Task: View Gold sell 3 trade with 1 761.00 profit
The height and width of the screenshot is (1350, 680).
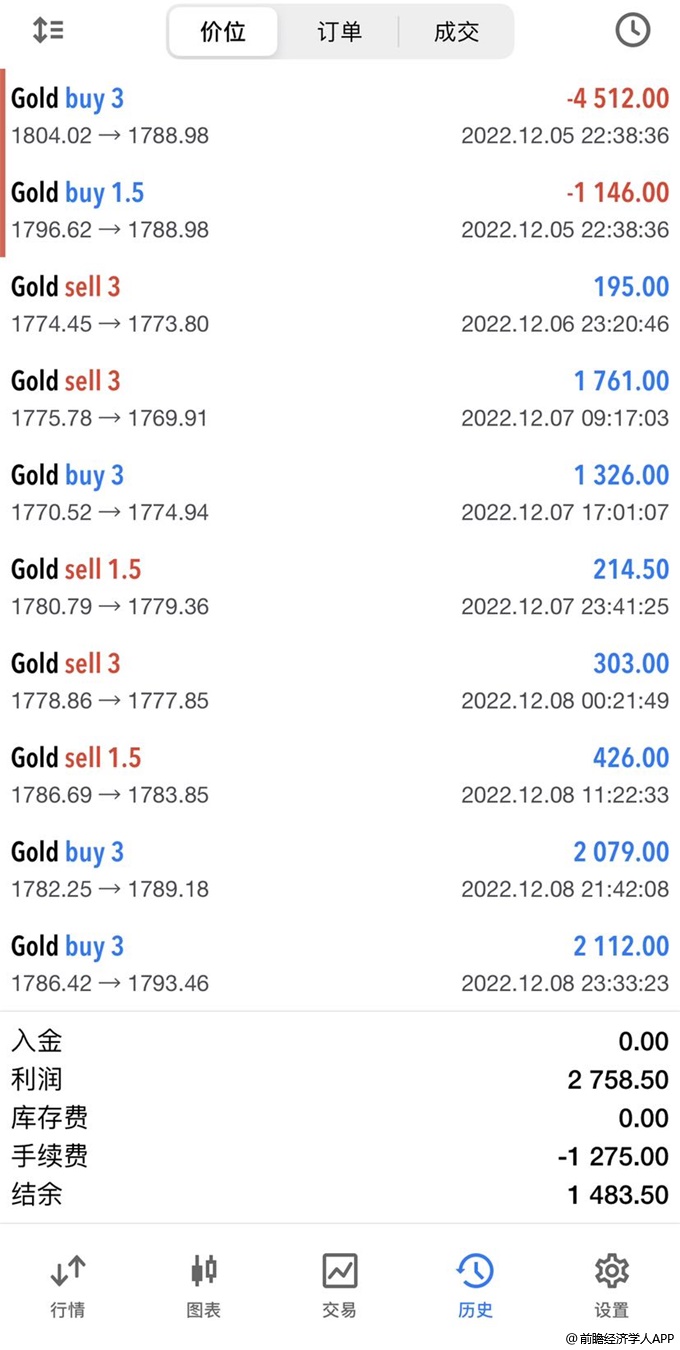Action: pos(340,398)
